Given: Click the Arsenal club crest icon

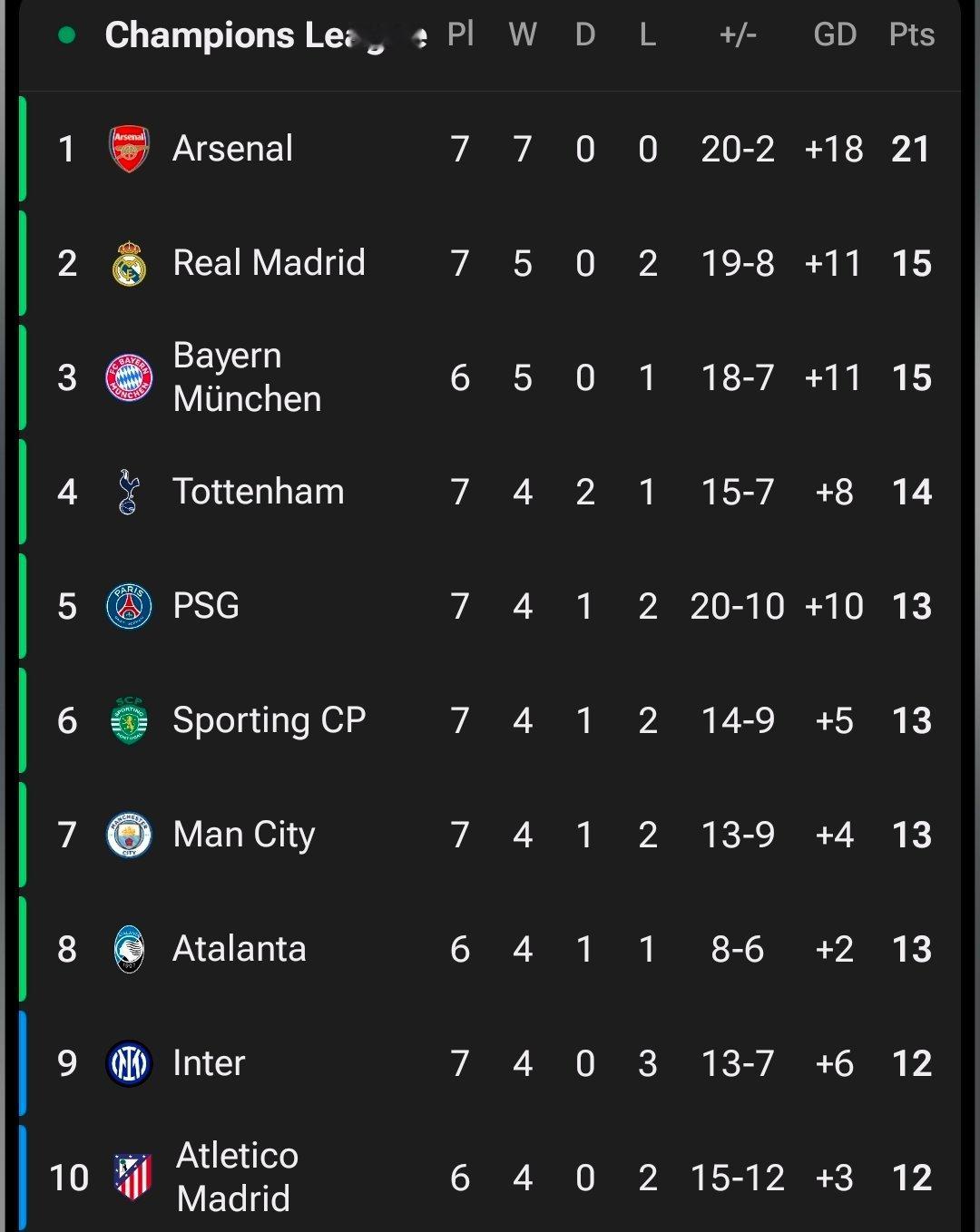Looking at the screenshot, I should click(x=130, y=148).
